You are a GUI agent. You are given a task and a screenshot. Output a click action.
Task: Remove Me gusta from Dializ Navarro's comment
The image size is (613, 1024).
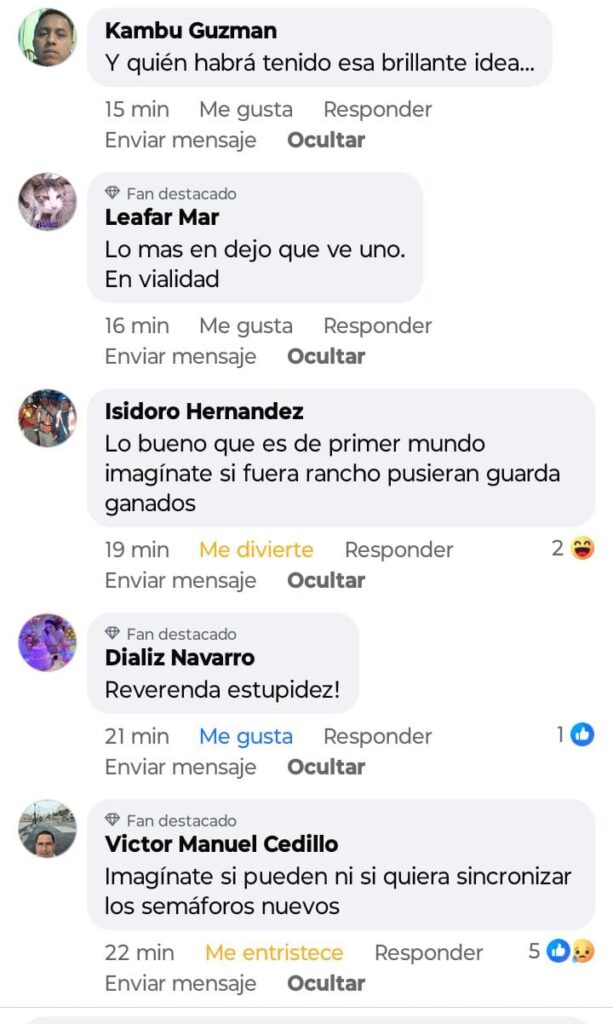(245, 737)
